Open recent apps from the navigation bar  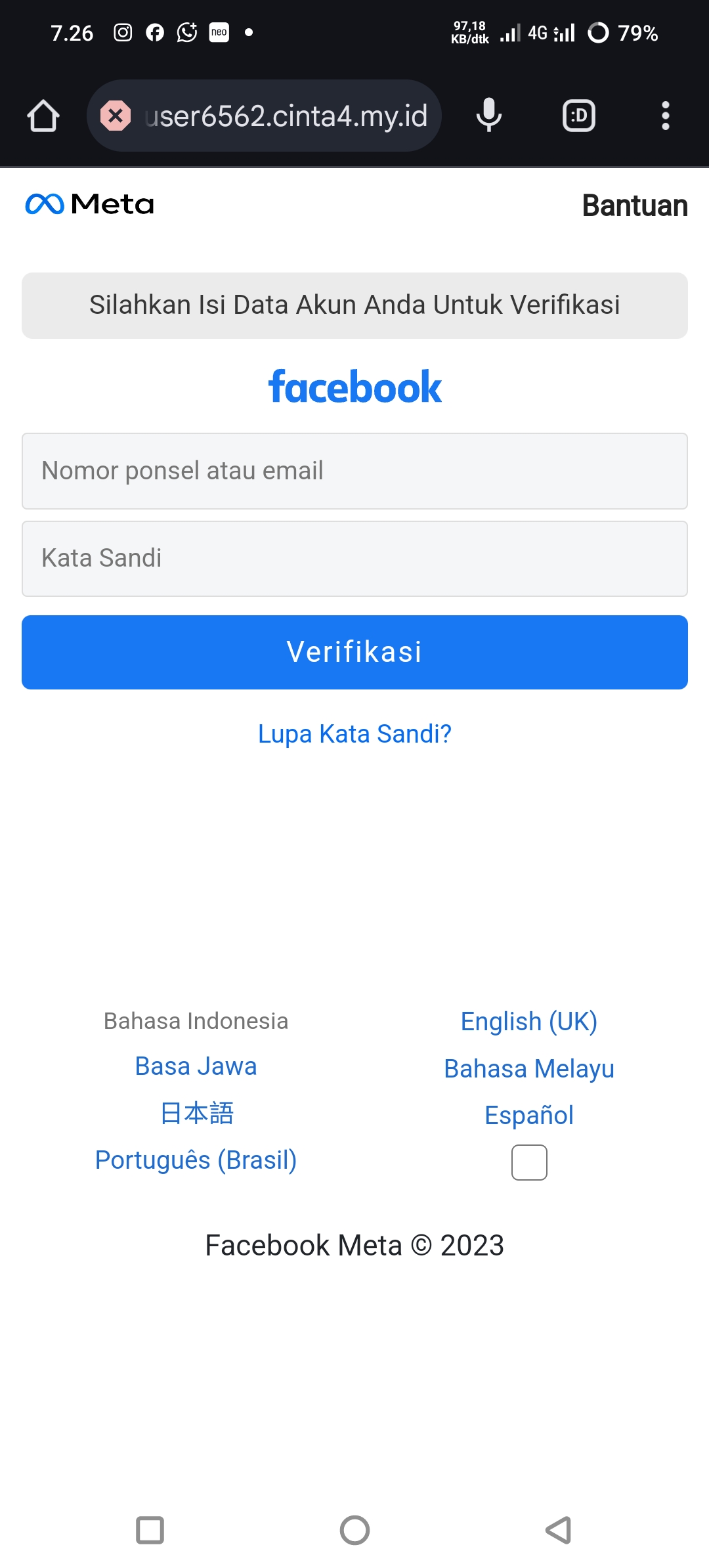coord(150,1530)
